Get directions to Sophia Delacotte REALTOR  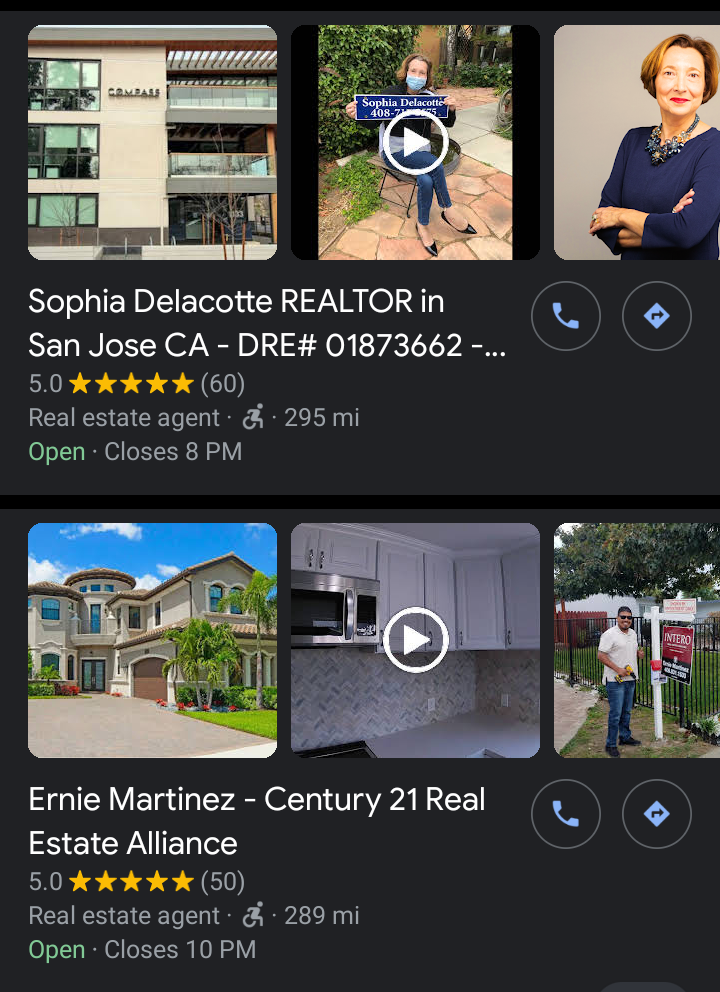tap(656, 317)
